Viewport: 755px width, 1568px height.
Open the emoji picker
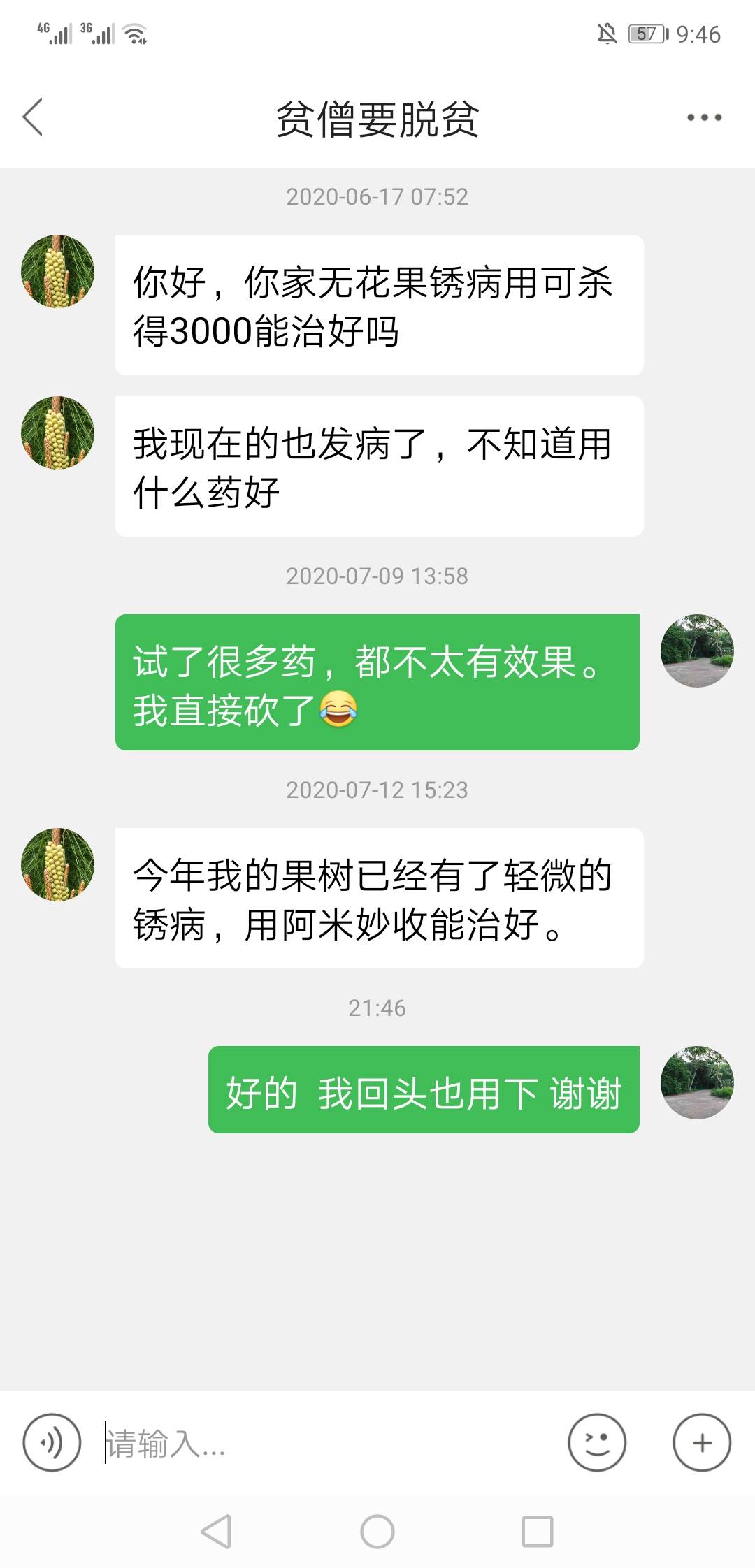pyautogui.click(x=597, y=1442)
